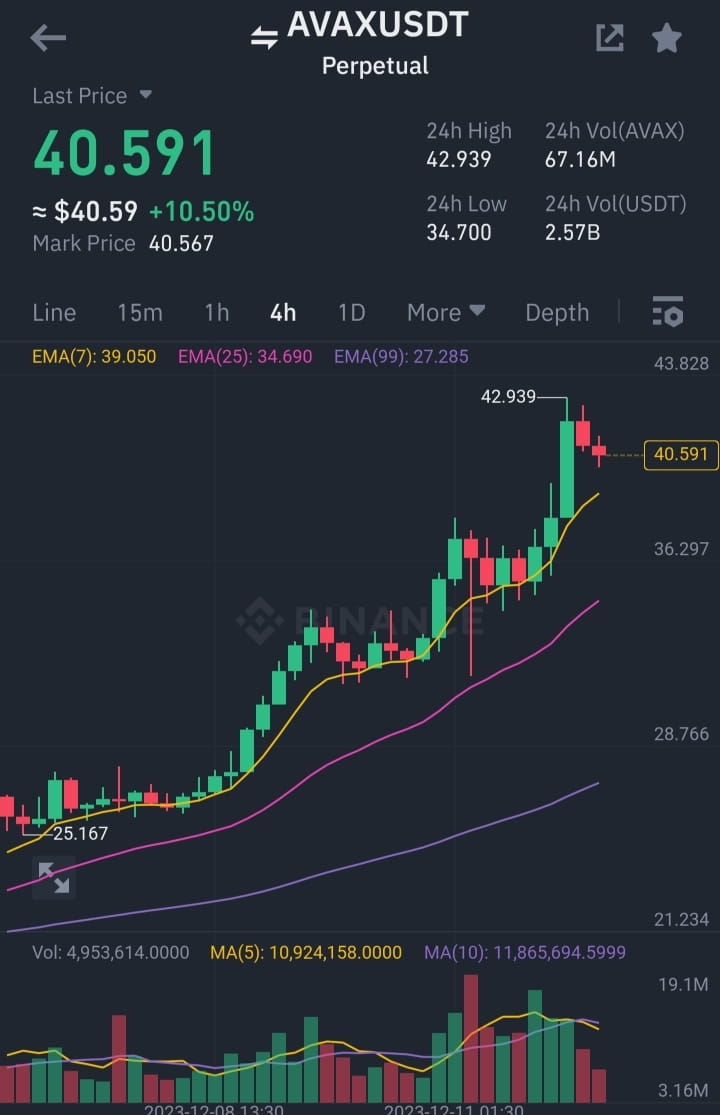This screenshot has width=720, height=1115.
Task: Open the share/export icon top right
Action: point(610,37)
